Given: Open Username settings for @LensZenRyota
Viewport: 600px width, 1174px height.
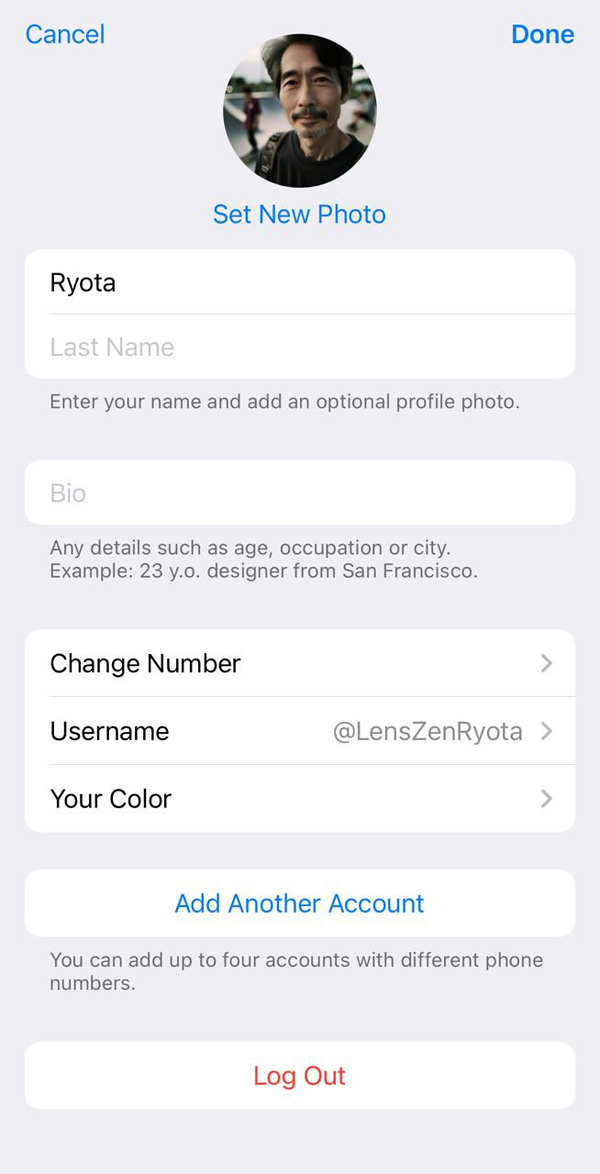Looking at the screenshot, I should (299, 731).
